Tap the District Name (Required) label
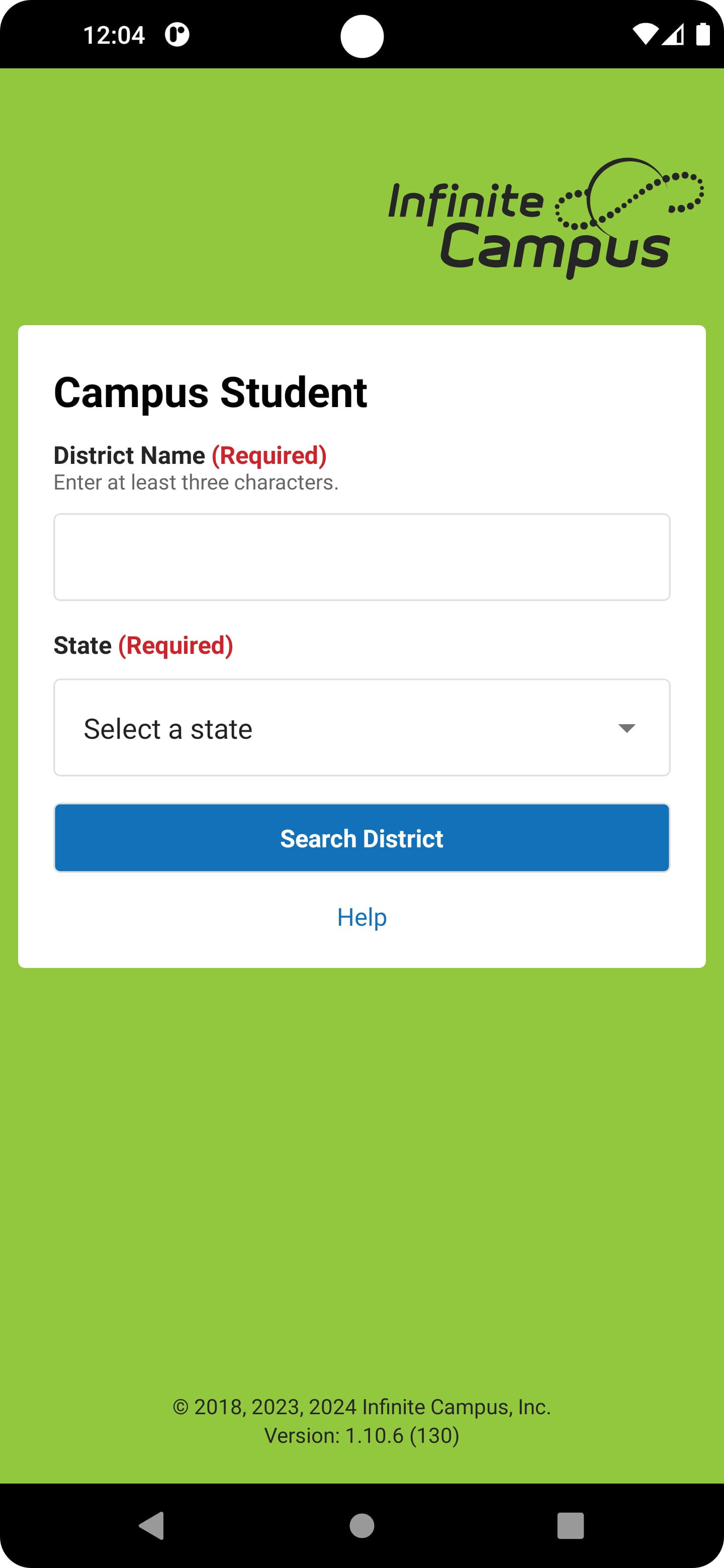The image size is (724, 1568). [x=190, y=455]
